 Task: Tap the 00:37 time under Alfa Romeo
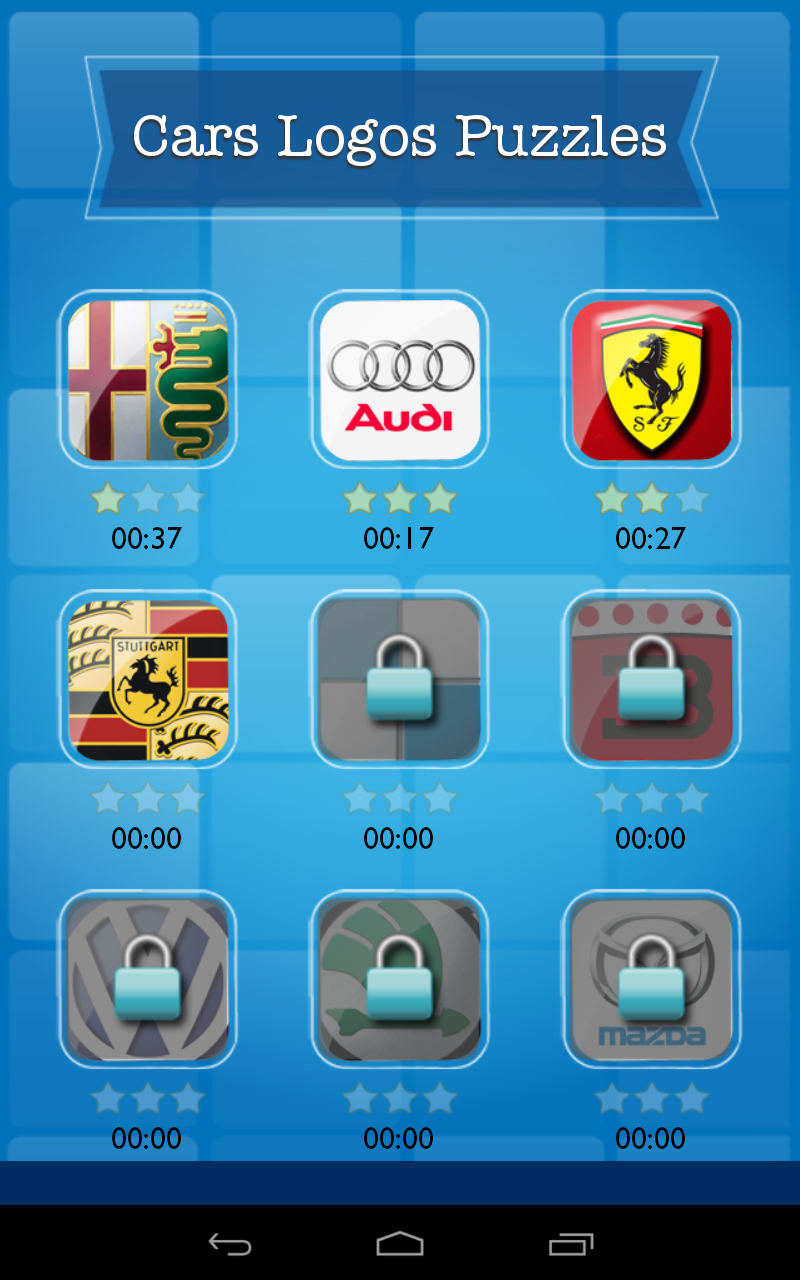coord(147,538)
